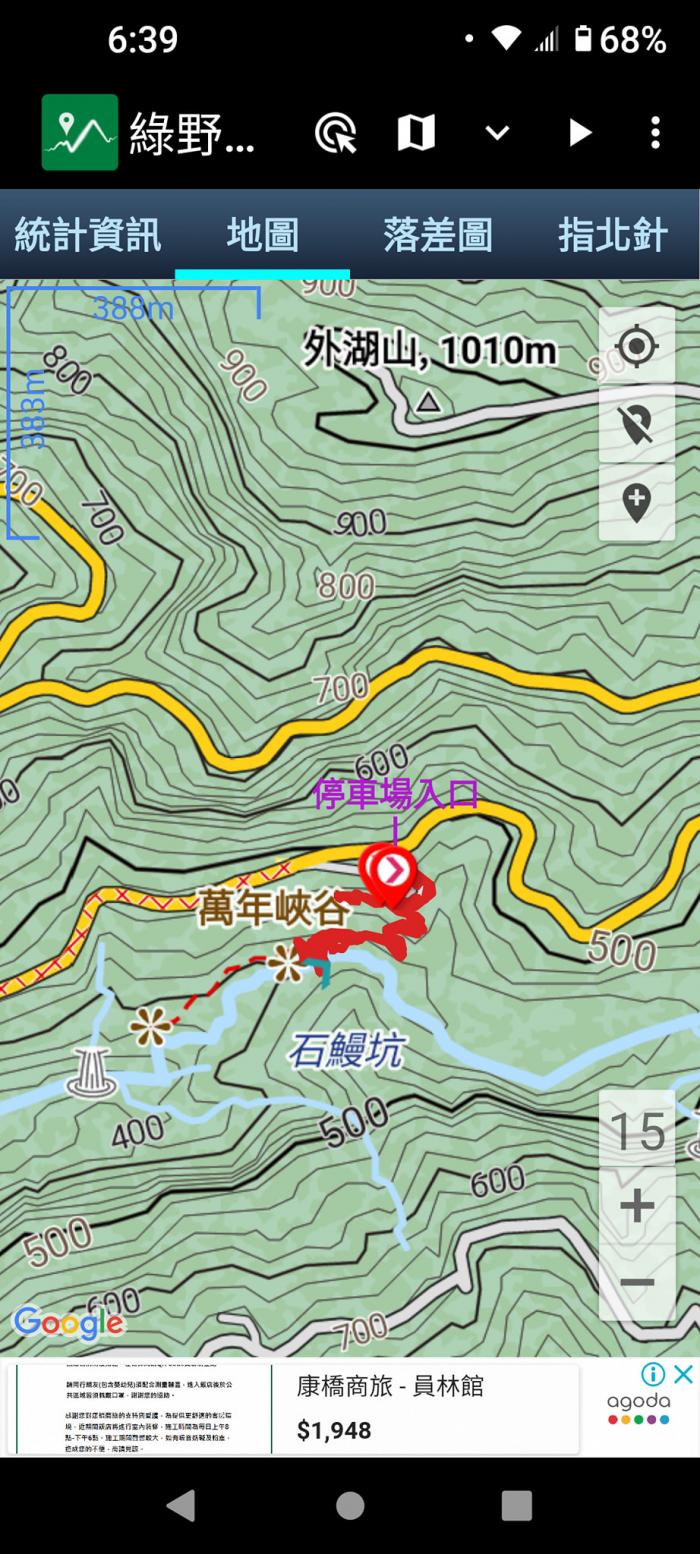Center map on my location
The image size is (700, 1554).
[637, 347]
